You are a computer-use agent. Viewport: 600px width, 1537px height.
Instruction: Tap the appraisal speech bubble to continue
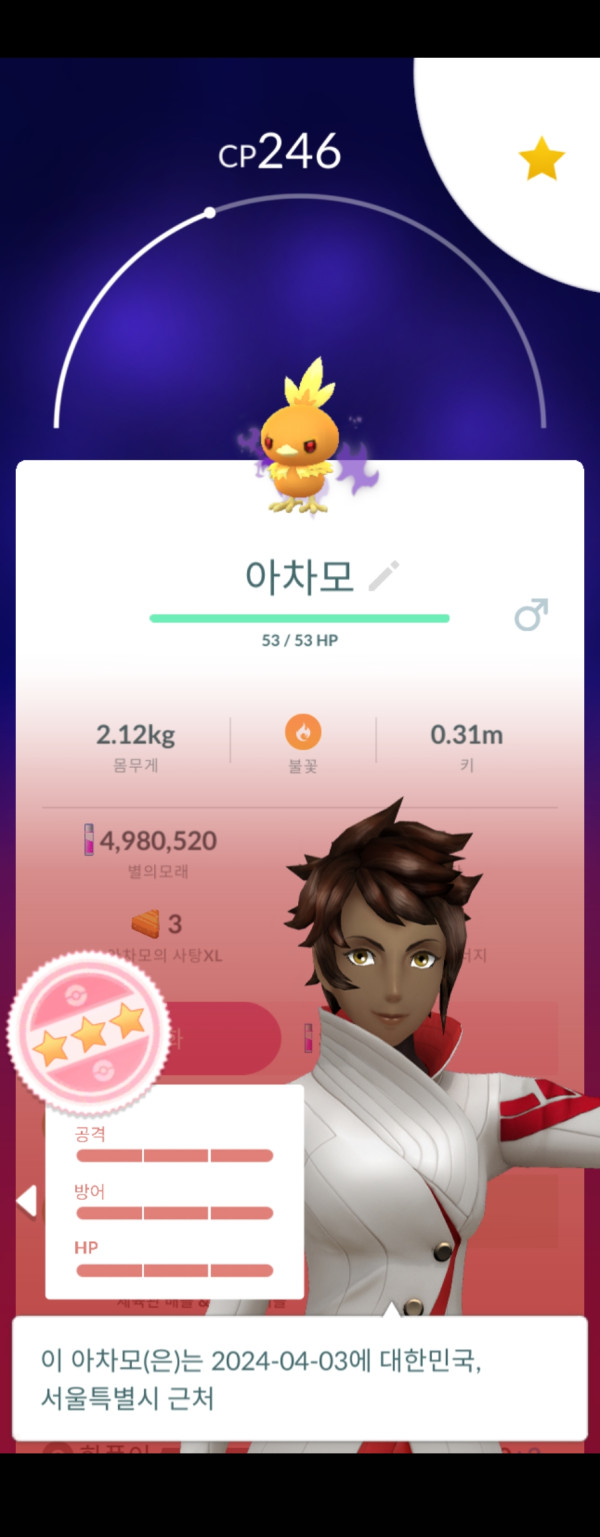click(298, 1378)
